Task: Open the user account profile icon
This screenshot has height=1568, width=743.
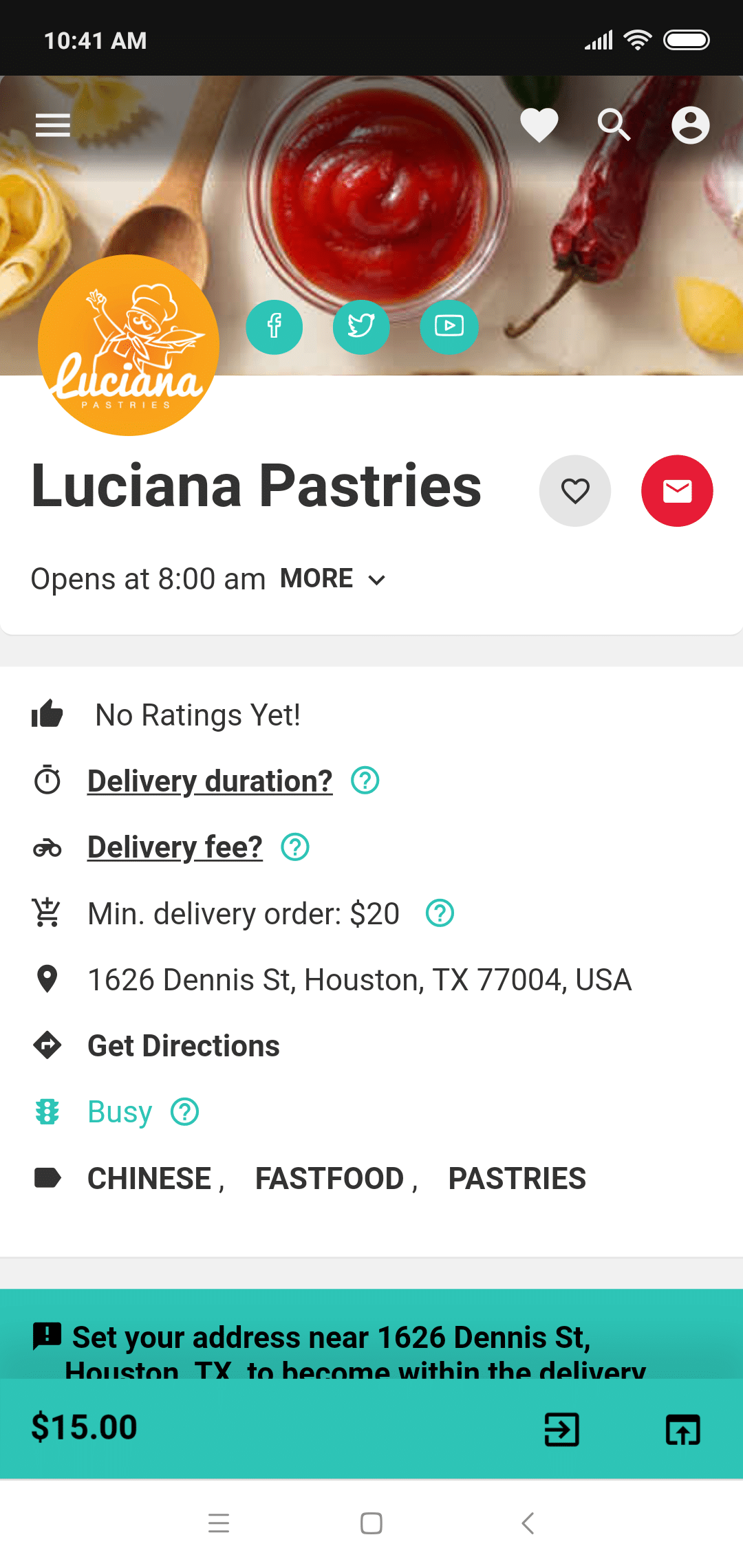Action: pyautogui.click(x=690, y=125)
